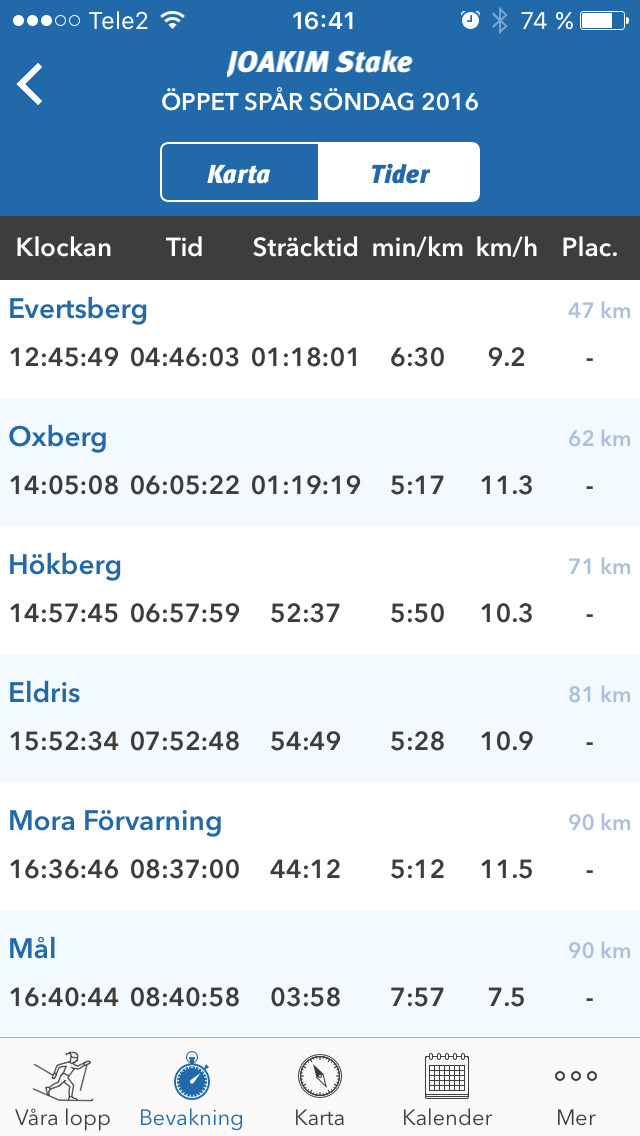Open the Mer tab
Viewport: 640px width, 1136px height.
576,1088
